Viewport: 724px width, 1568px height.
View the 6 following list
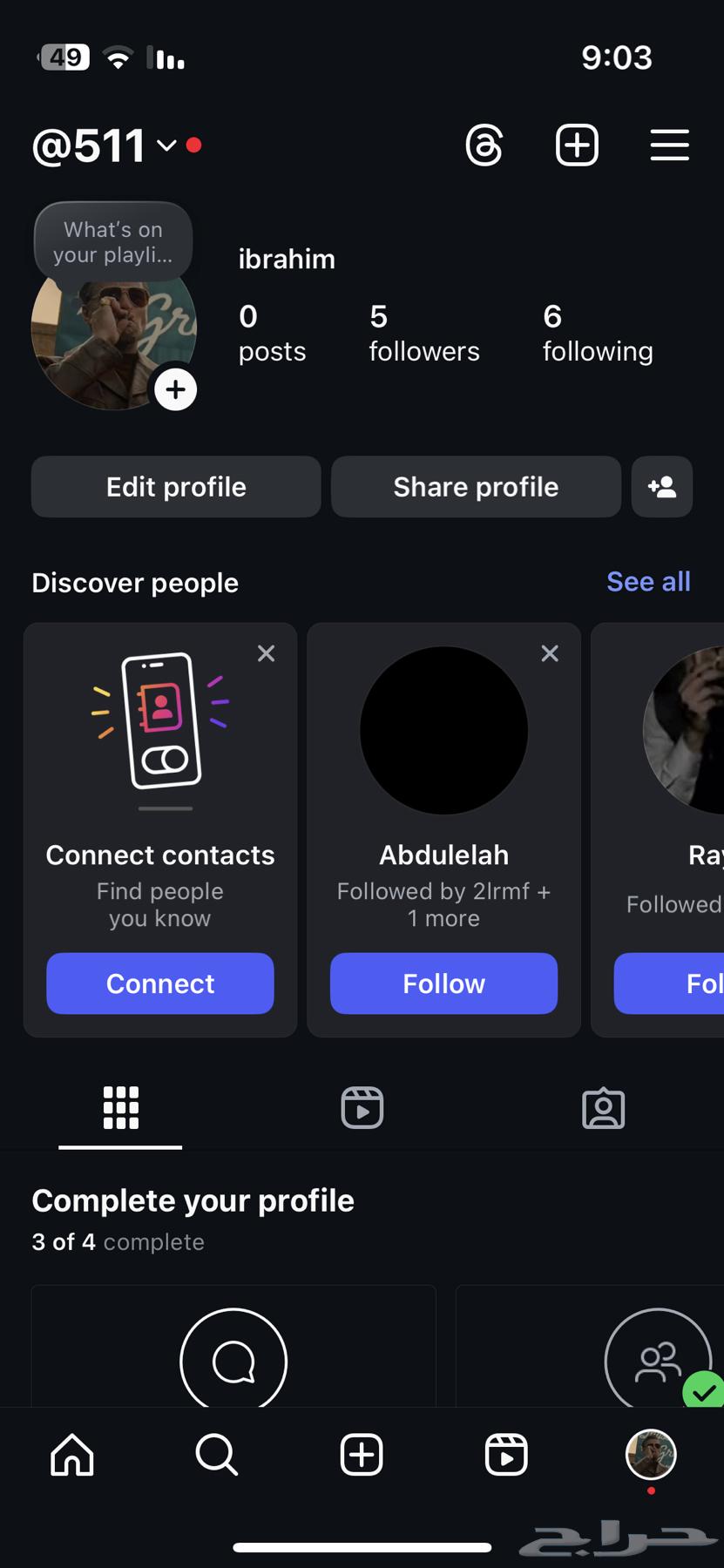point(598,333)
